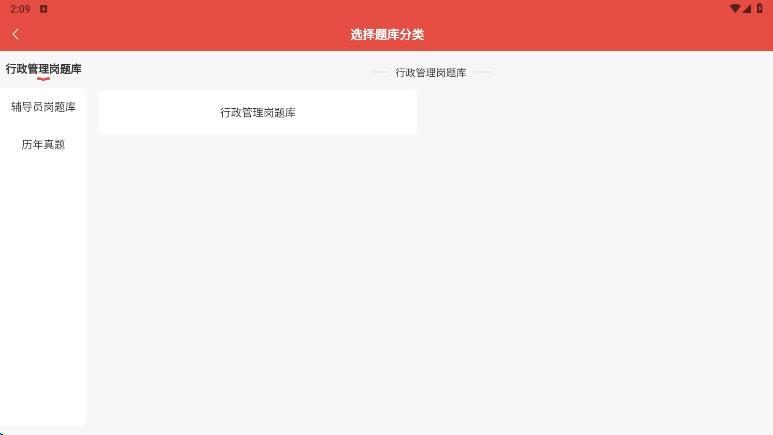The image size is (773, 435).
Task: Select the 行政管理岗题库 sidebar category
Action: [43, 69]
